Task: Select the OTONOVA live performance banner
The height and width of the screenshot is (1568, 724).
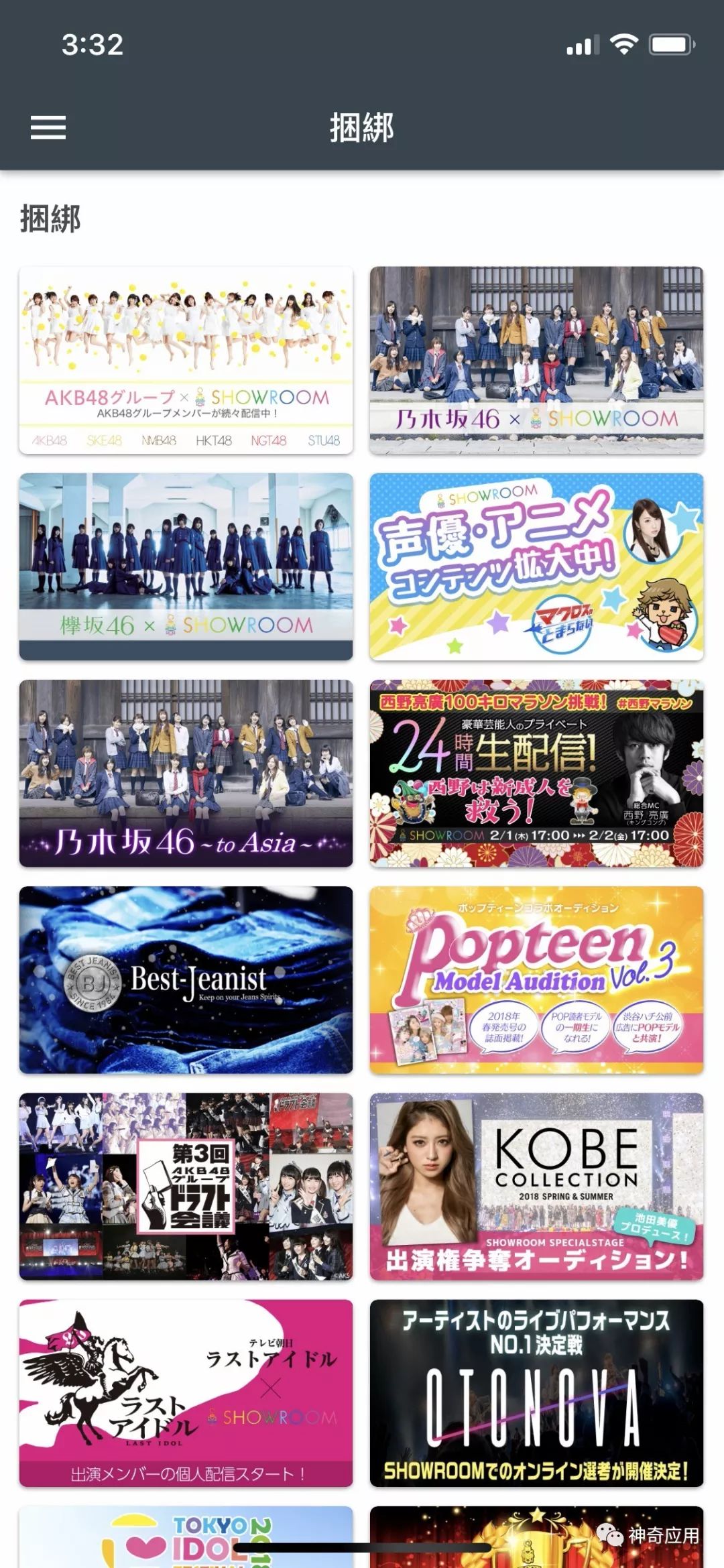Action: tap(536, 1392)
